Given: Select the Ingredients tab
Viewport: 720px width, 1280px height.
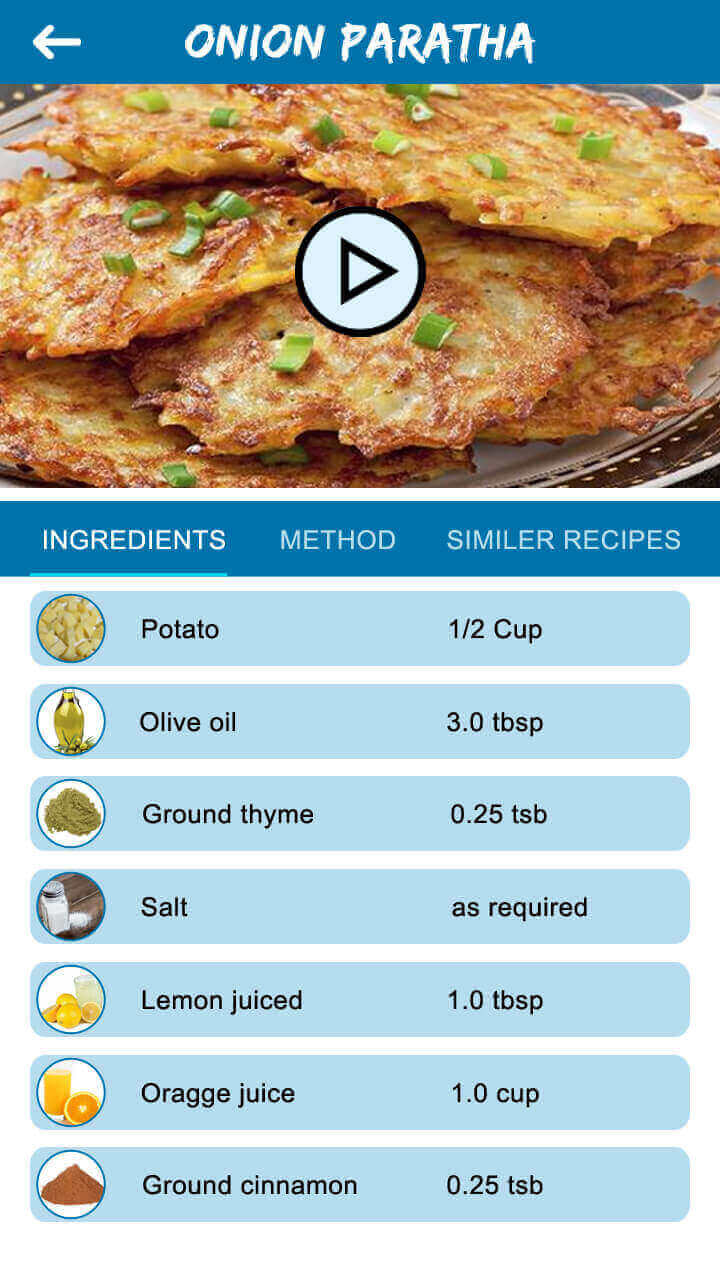Looking at the screenshot, I should (133, 540).
